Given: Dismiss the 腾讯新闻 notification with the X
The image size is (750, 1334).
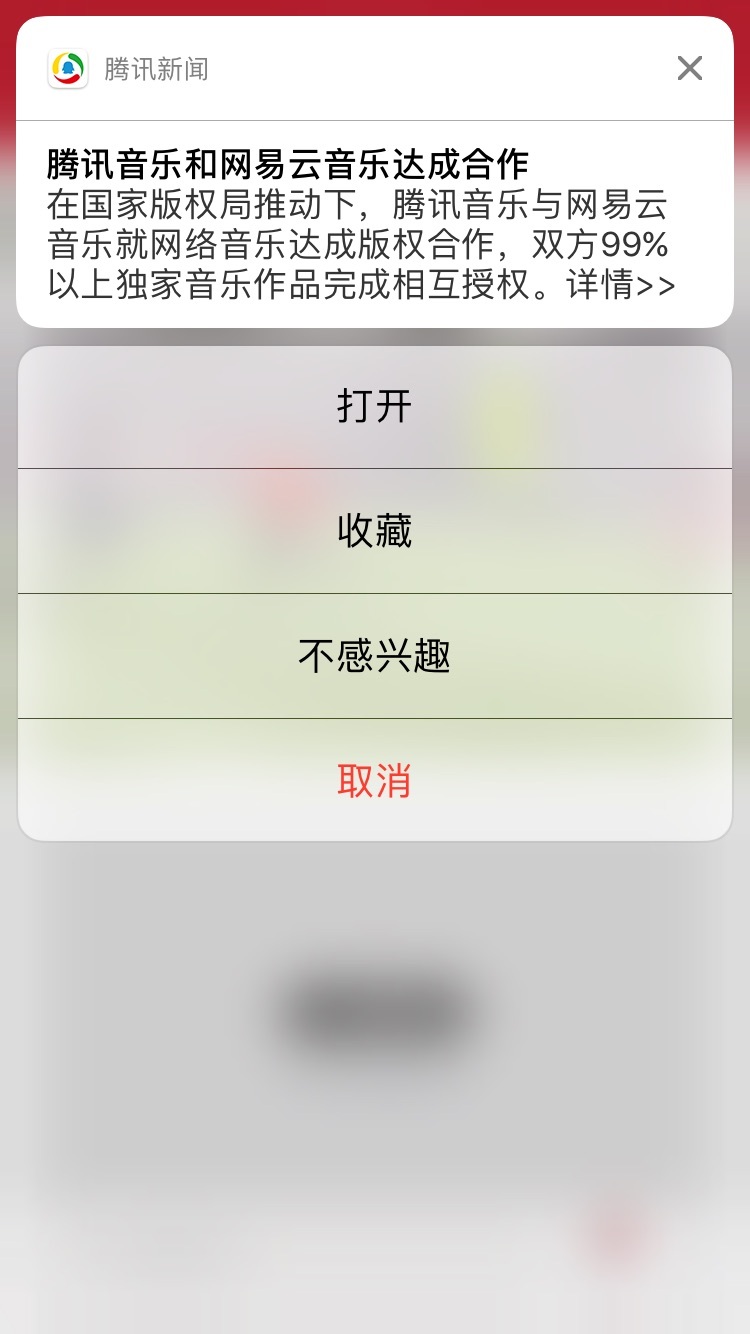Looking at the screenshot, I should click(690, 68).
